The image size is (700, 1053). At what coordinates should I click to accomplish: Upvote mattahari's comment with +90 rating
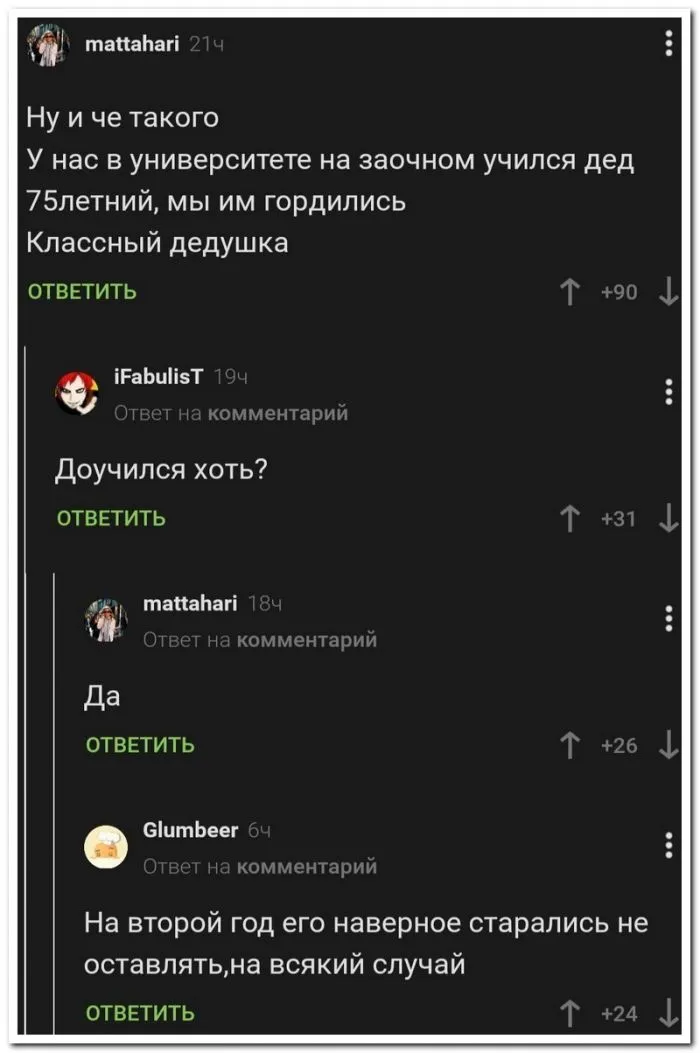tap(571, 293)
